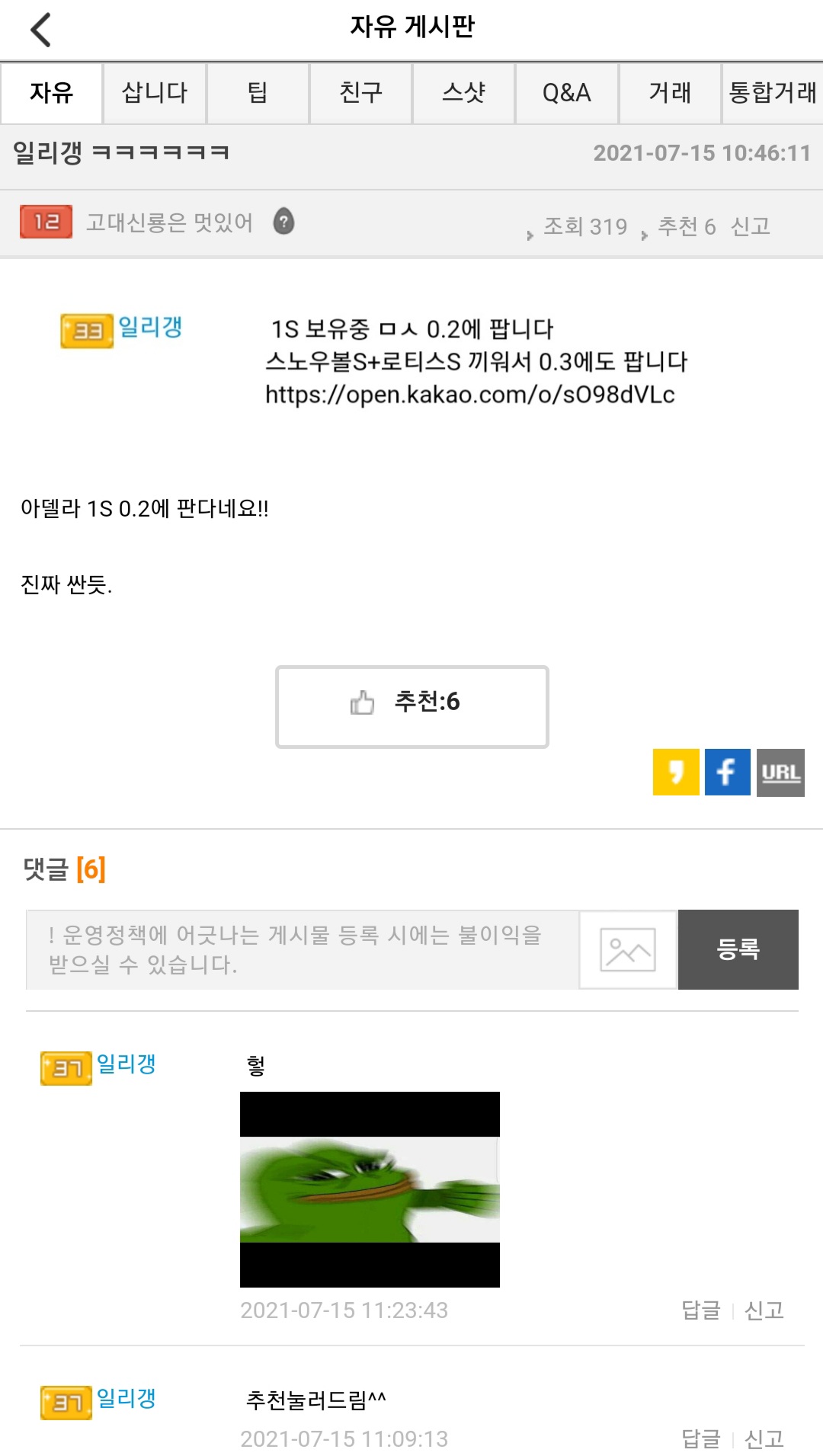This screenshot has width=823, height=1456.
Task: Report the 추천눌러드림^^ comment
Action: click(764, 1438)
